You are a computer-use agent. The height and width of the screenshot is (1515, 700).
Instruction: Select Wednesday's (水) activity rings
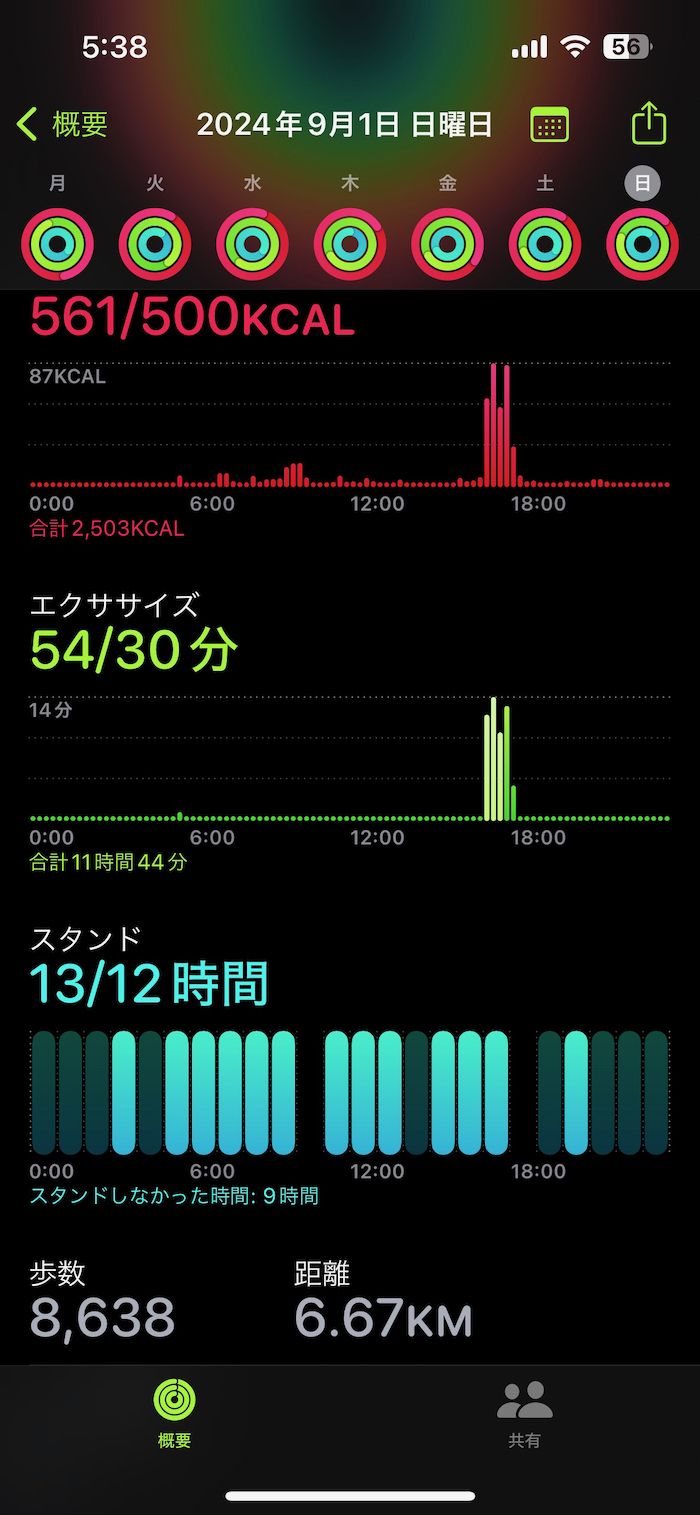252,244
